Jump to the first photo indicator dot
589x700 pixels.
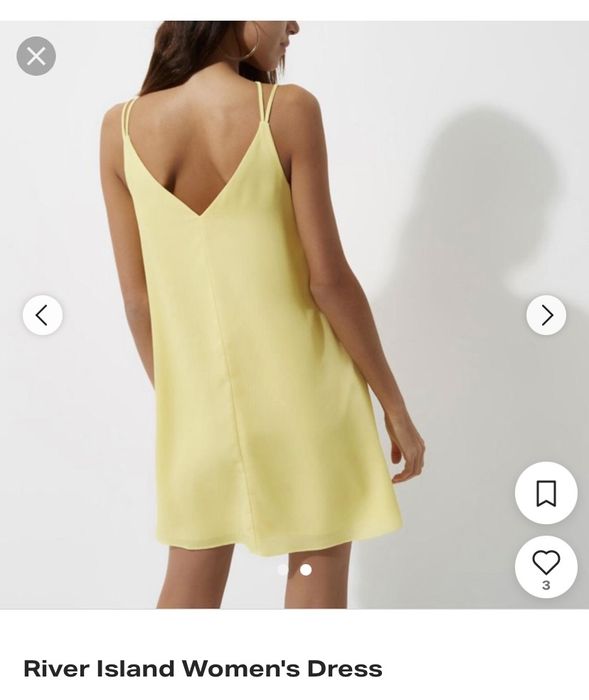(x=283, y=570)
